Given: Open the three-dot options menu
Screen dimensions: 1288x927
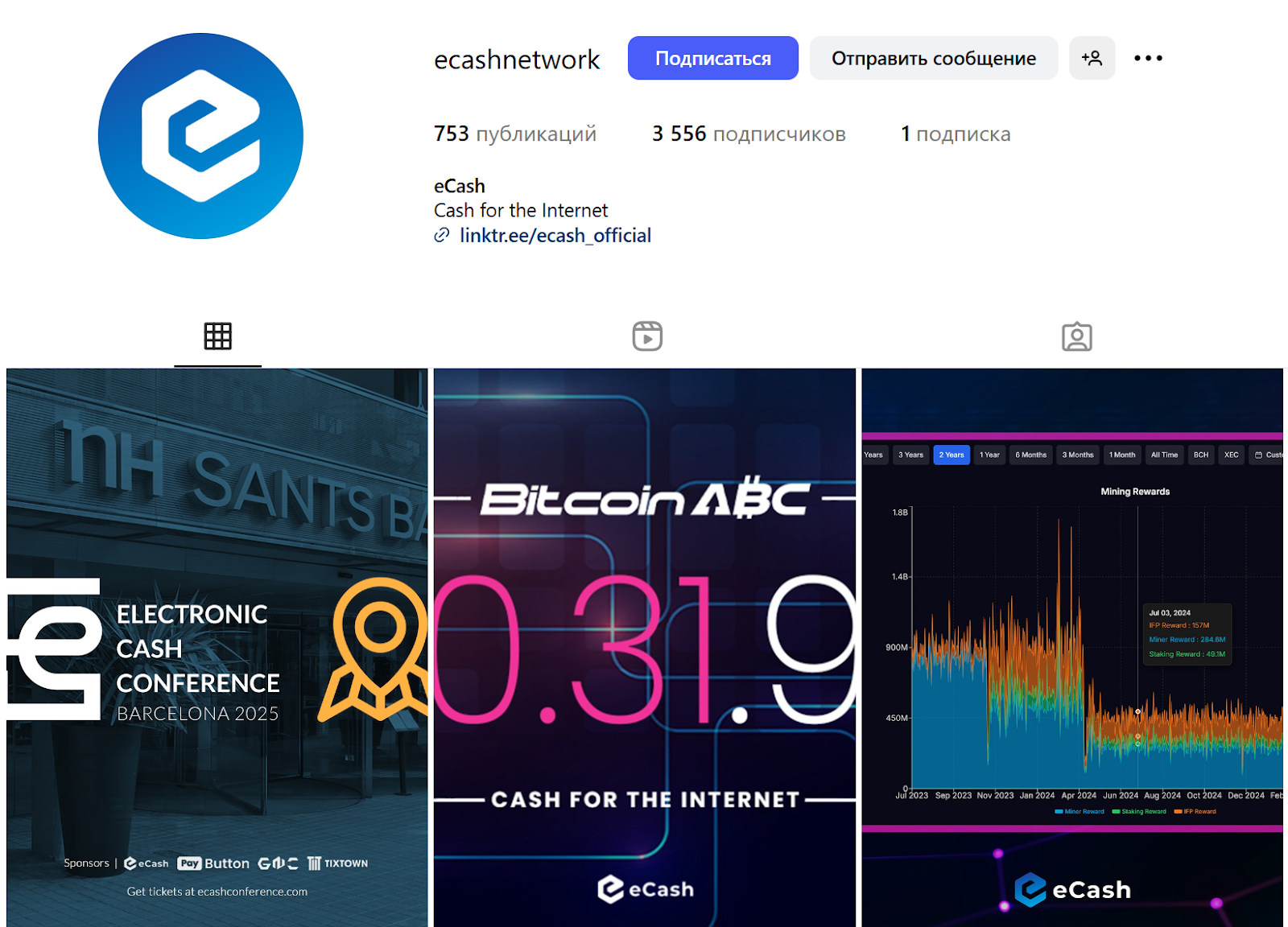Looking at the screenshot, I should pos(1148,58).
